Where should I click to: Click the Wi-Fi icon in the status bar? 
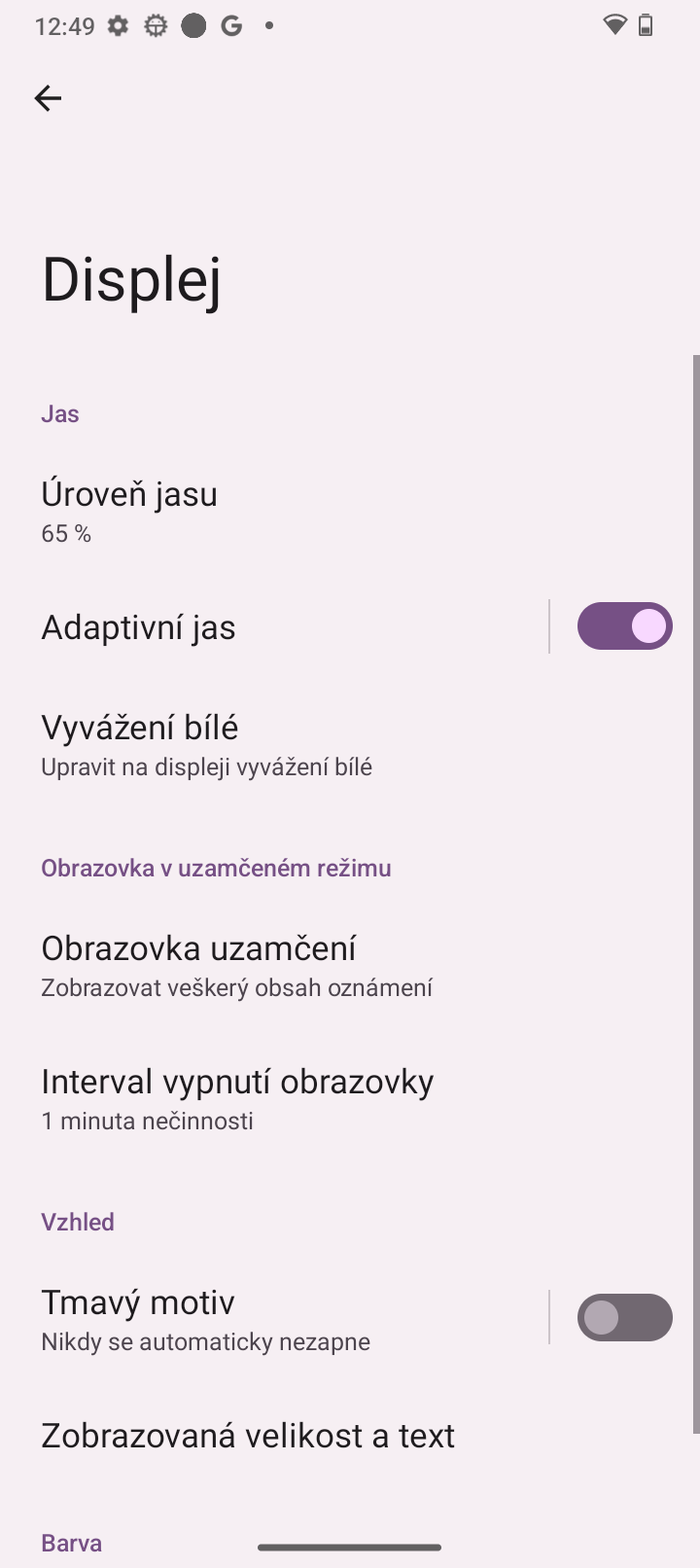(613, 25)
